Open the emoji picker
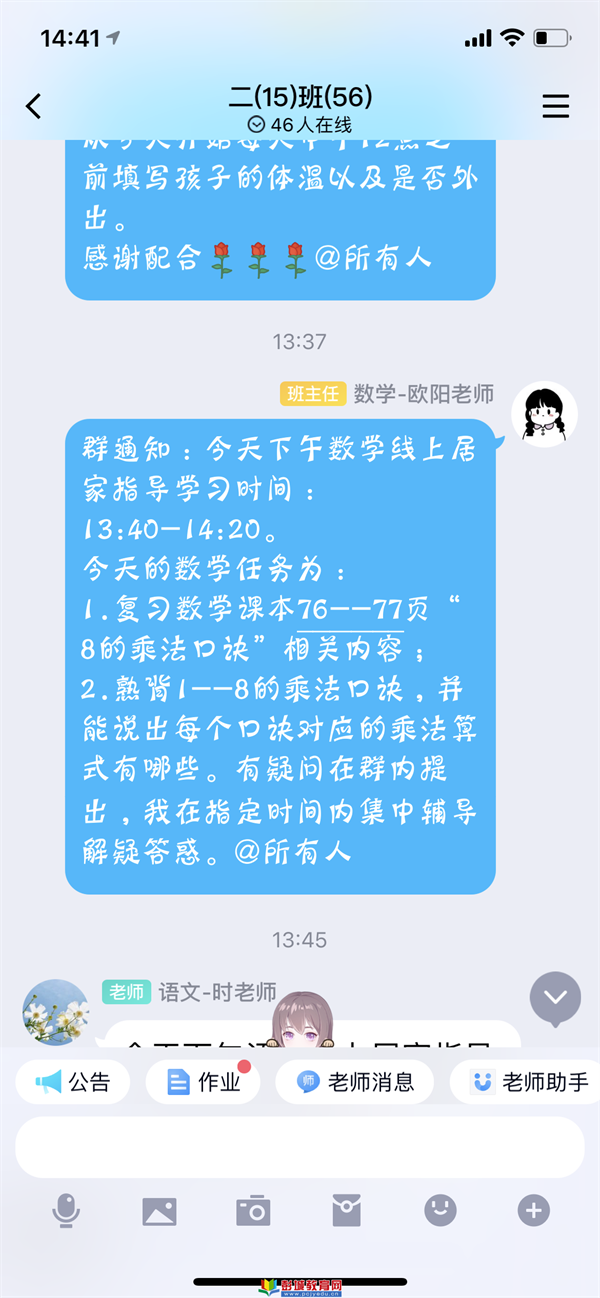The width and height of the screenshot is (600, 1298). click(x=440, y=1211)
